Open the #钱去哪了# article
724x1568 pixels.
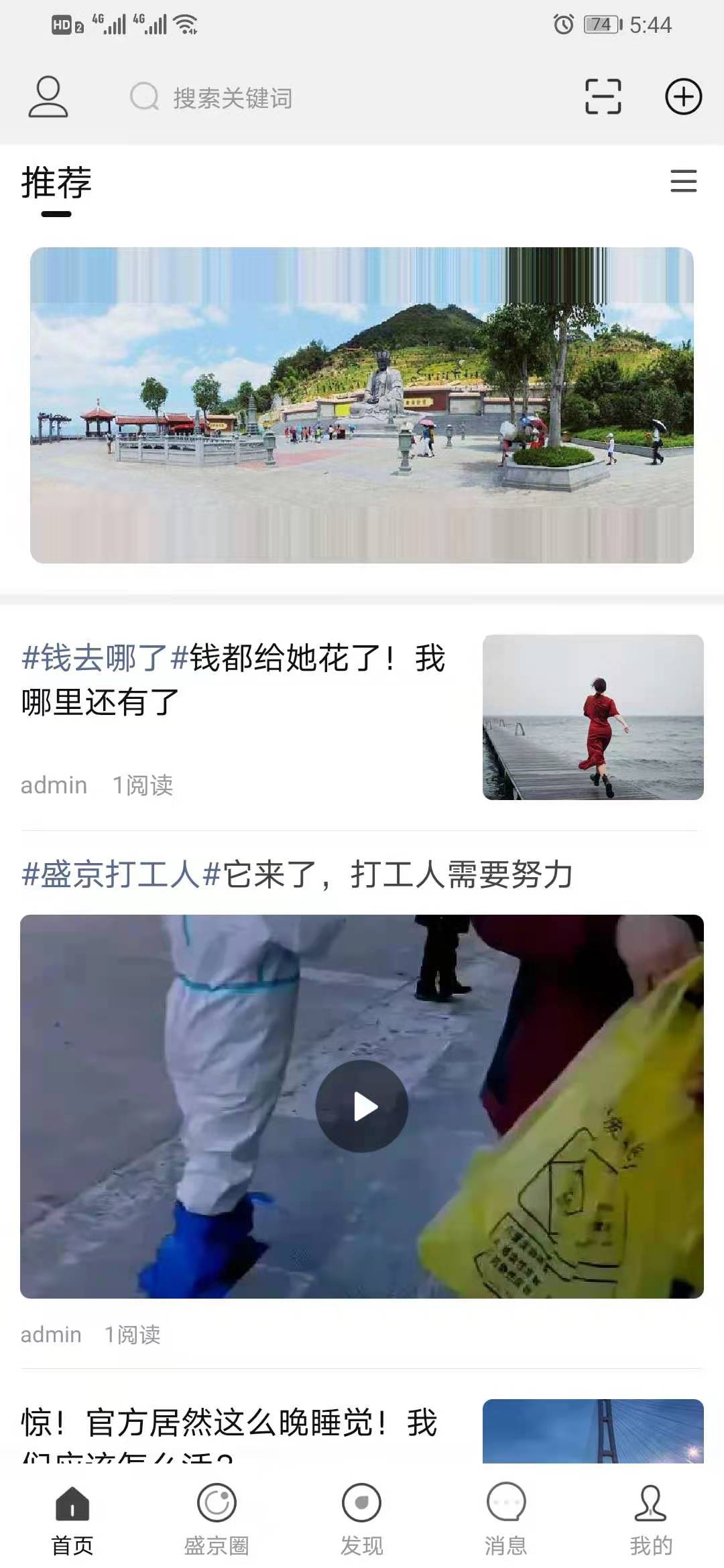point(233,679)
